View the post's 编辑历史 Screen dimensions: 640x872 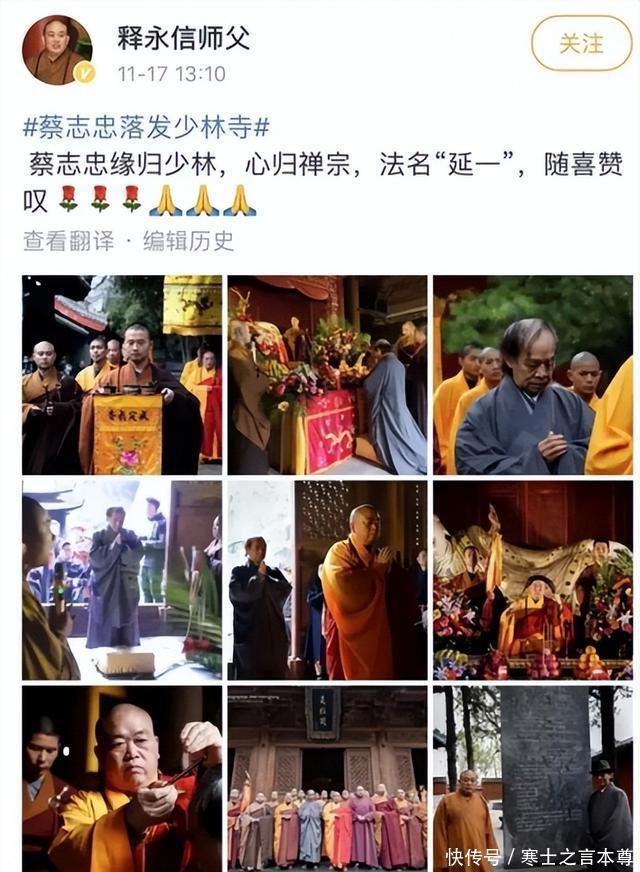(x=188, y=241)
